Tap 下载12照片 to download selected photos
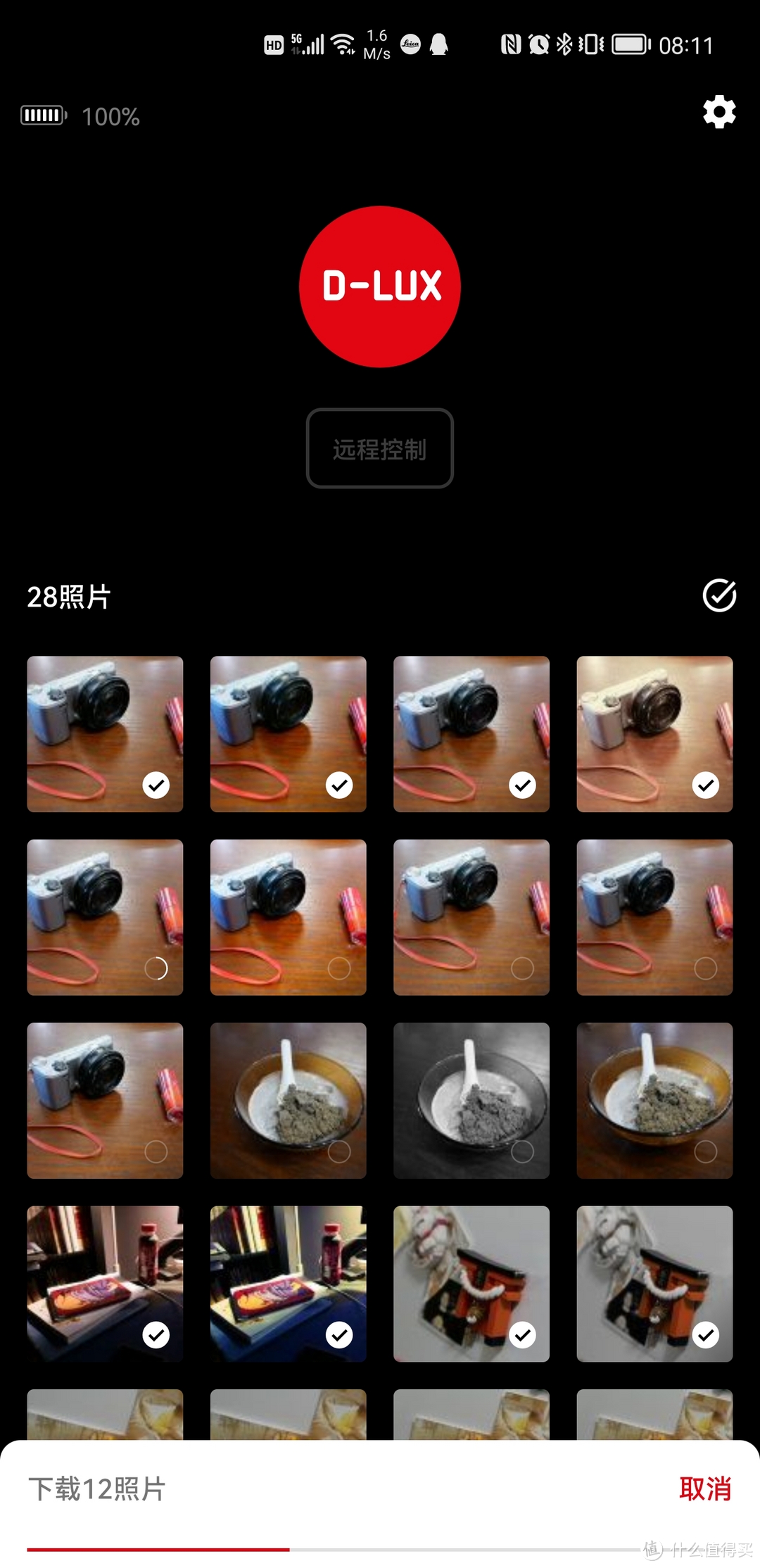 coord(97,1489)
